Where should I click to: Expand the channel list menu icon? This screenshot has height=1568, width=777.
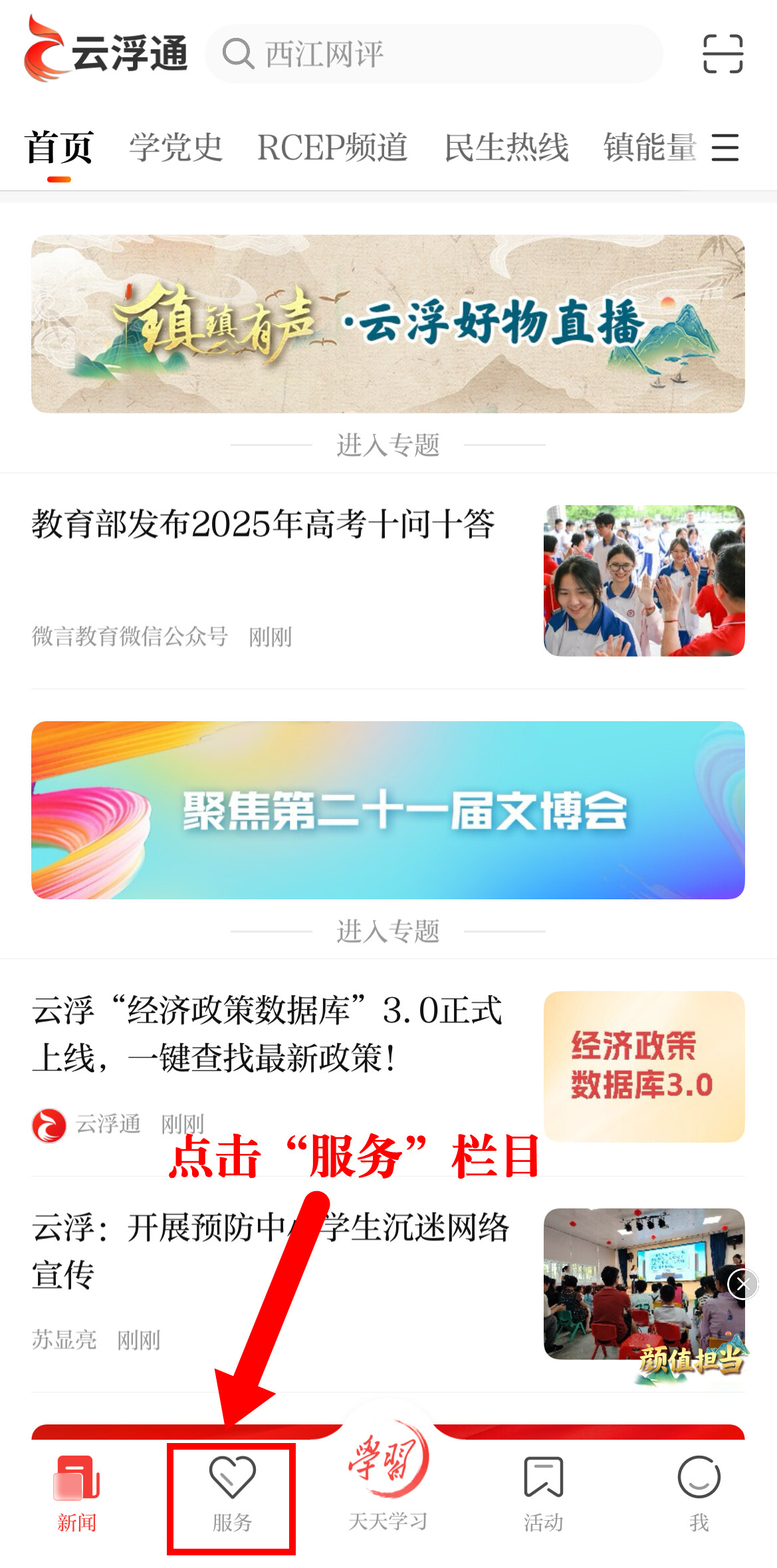[725, 147]
